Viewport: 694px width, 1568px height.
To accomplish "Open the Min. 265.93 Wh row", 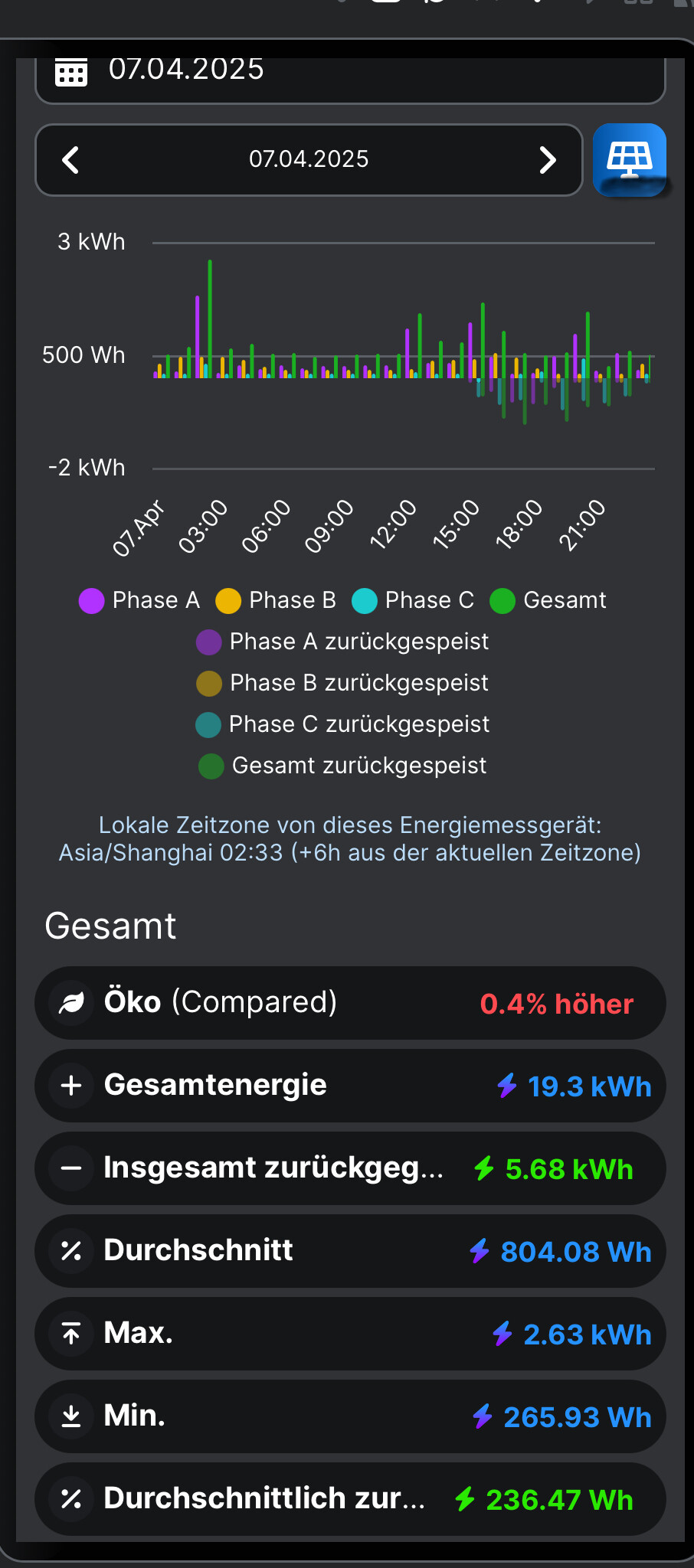I will 350,1416.
